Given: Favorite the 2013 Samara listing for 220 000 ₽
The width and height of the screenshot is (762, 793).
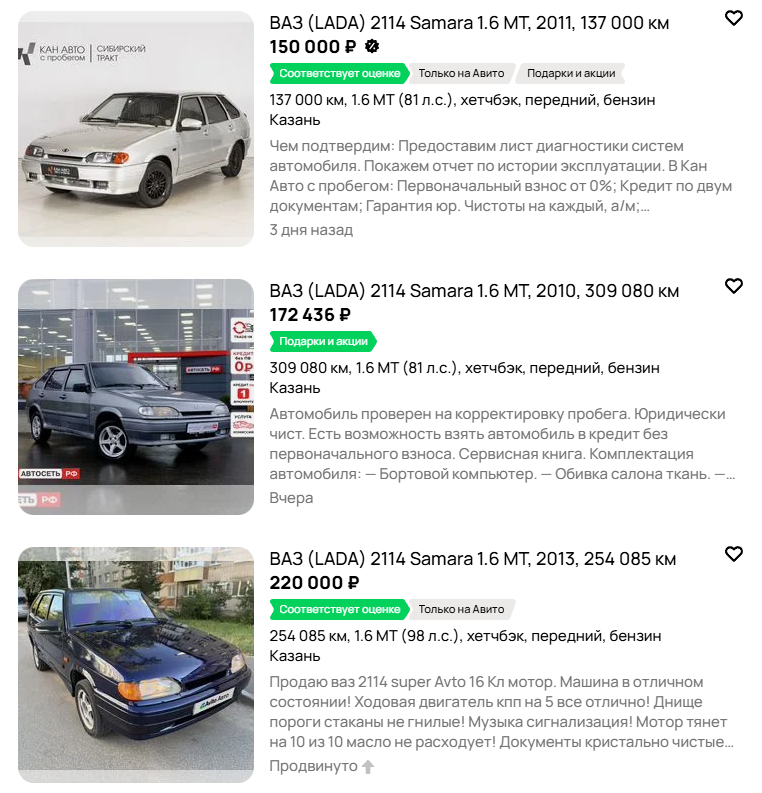Looking at the screenshot, I should click(x=733, y=554).
